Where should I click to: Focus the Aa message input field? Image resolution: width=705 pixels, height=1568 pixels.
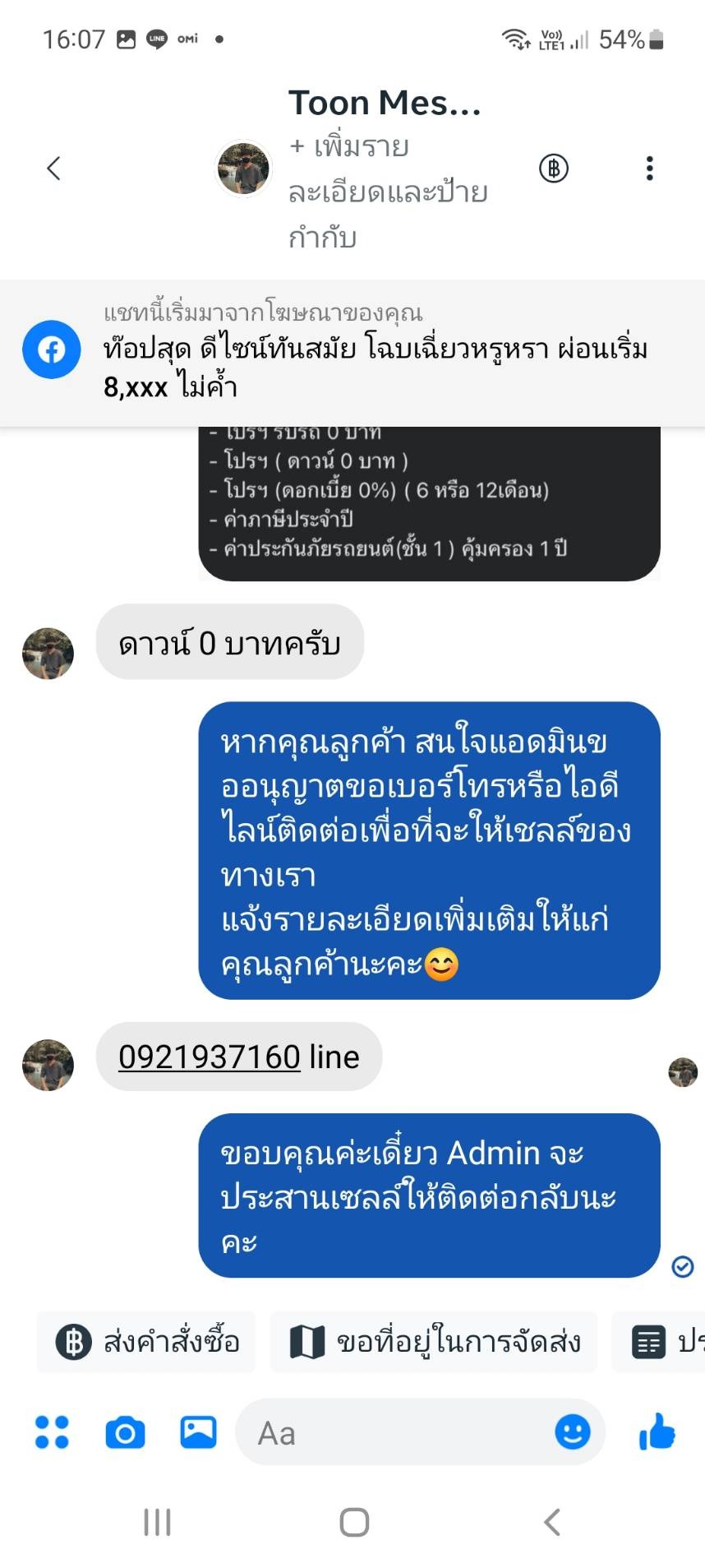tap(394, 1432)
